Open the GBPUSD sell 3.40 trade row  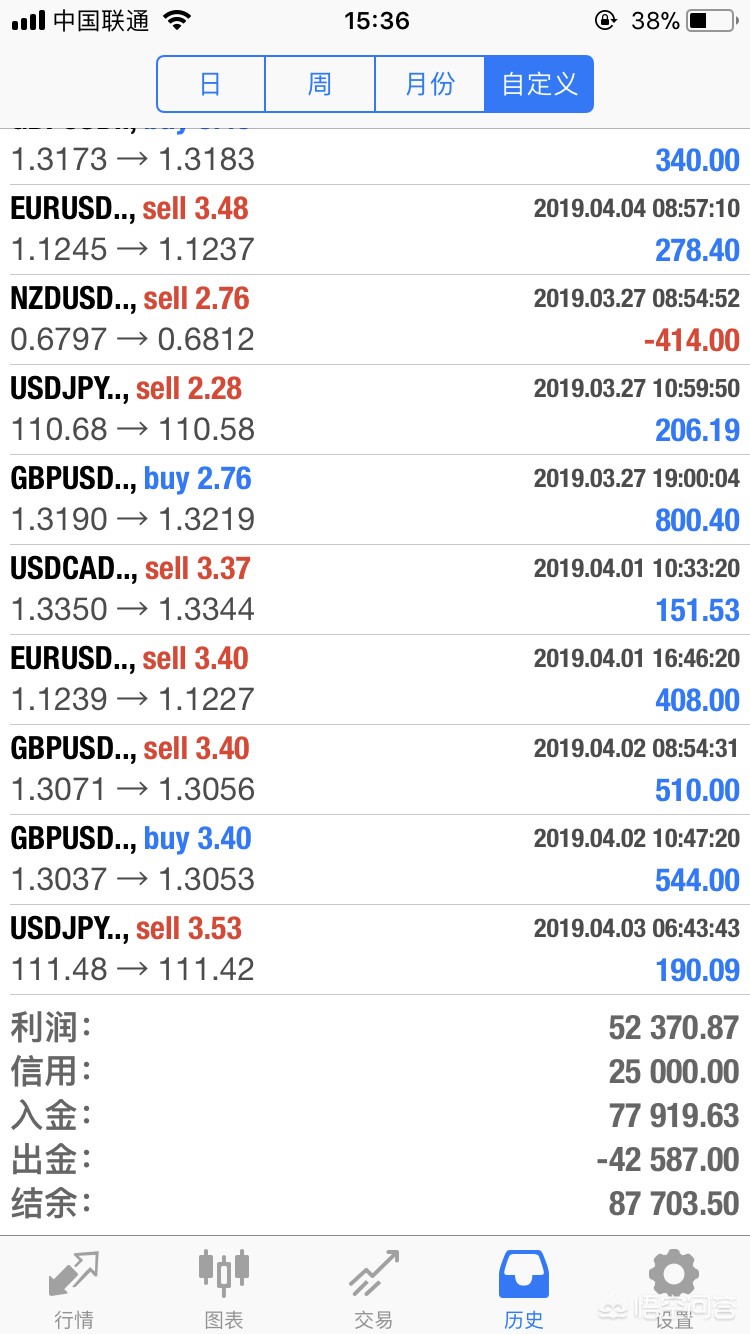375,770
